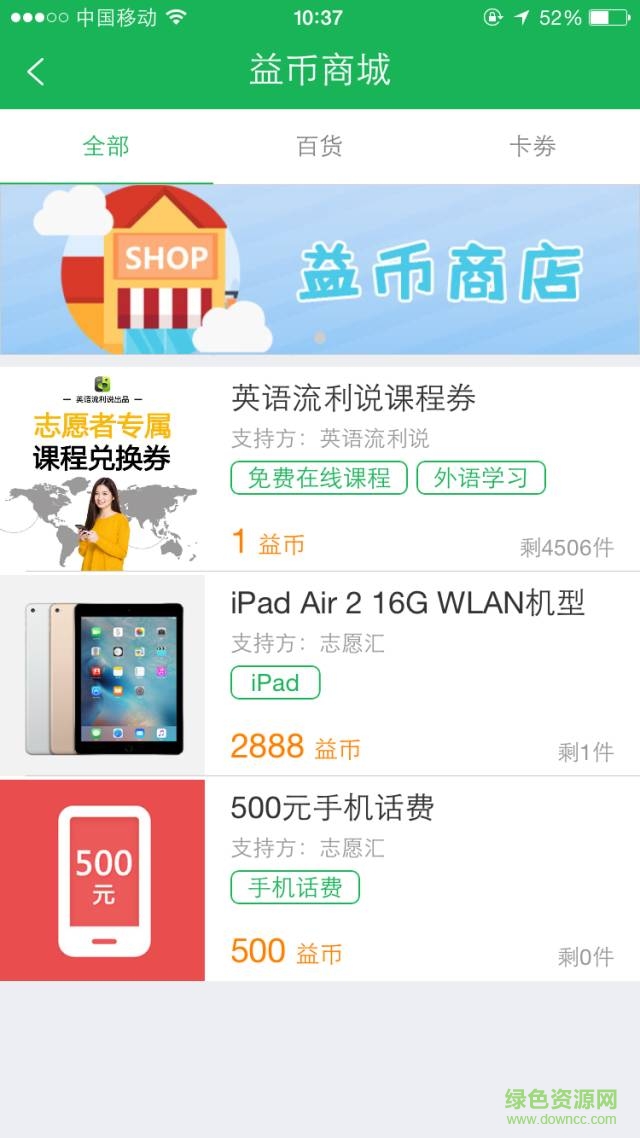Go back from 益币商城
The image size is (640, 1138).
[36, 71]
